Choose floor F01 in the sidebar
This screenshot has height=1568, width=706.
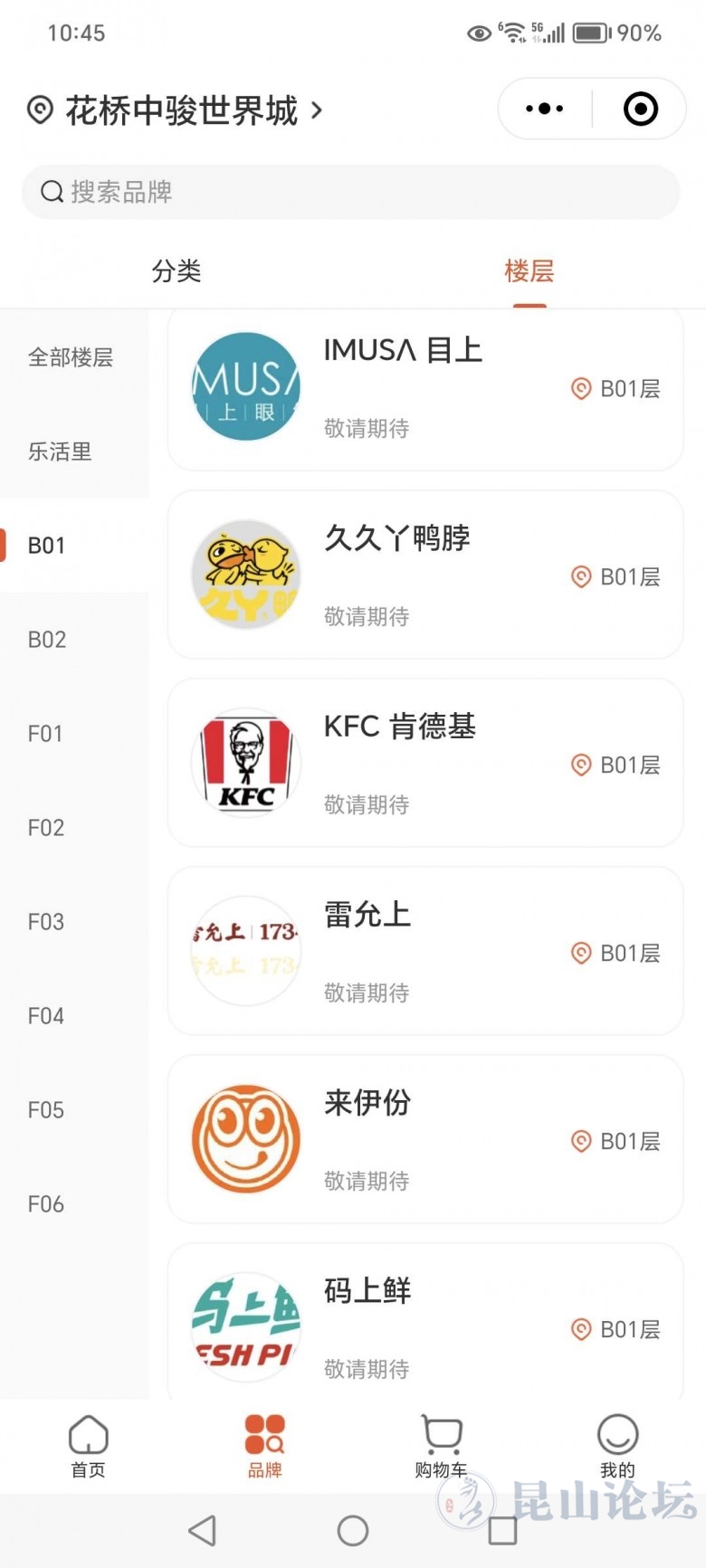[x=45, y=734]
